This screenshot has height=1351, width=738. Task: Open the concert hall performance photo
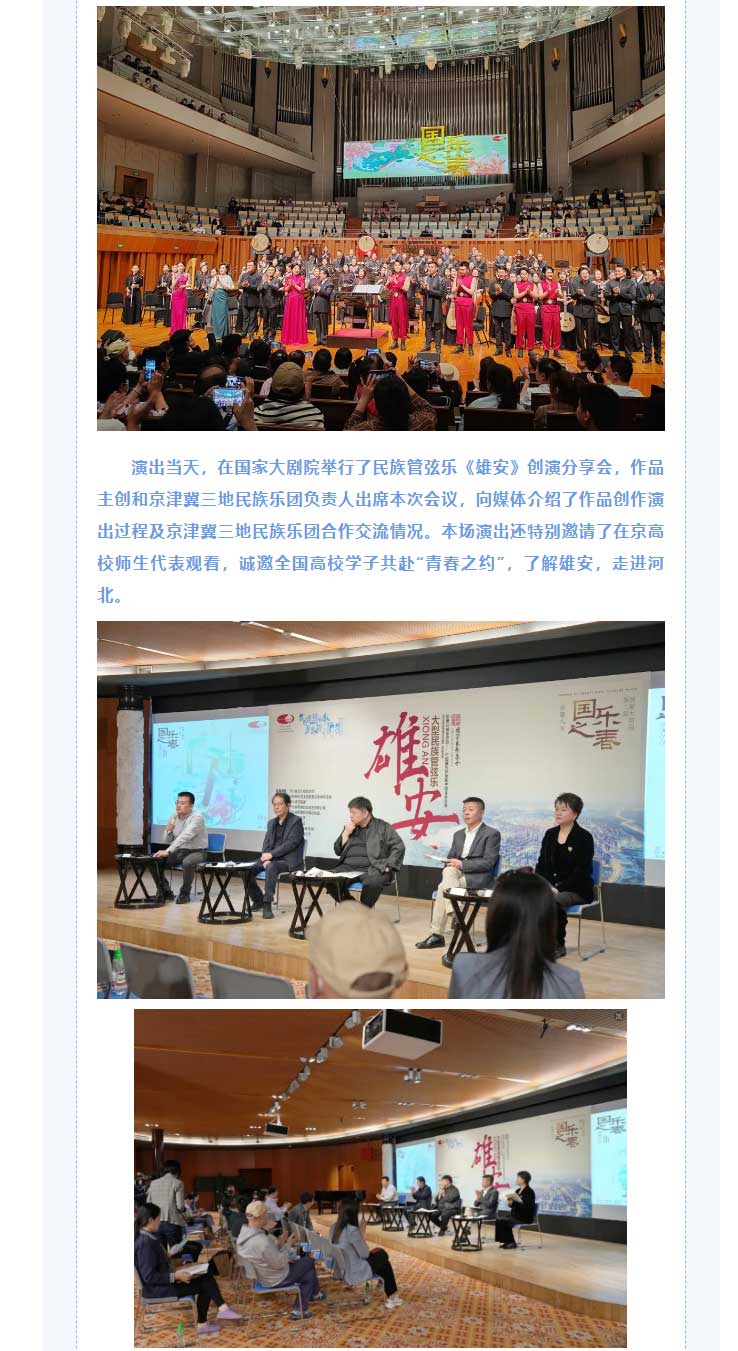[380, 218]
